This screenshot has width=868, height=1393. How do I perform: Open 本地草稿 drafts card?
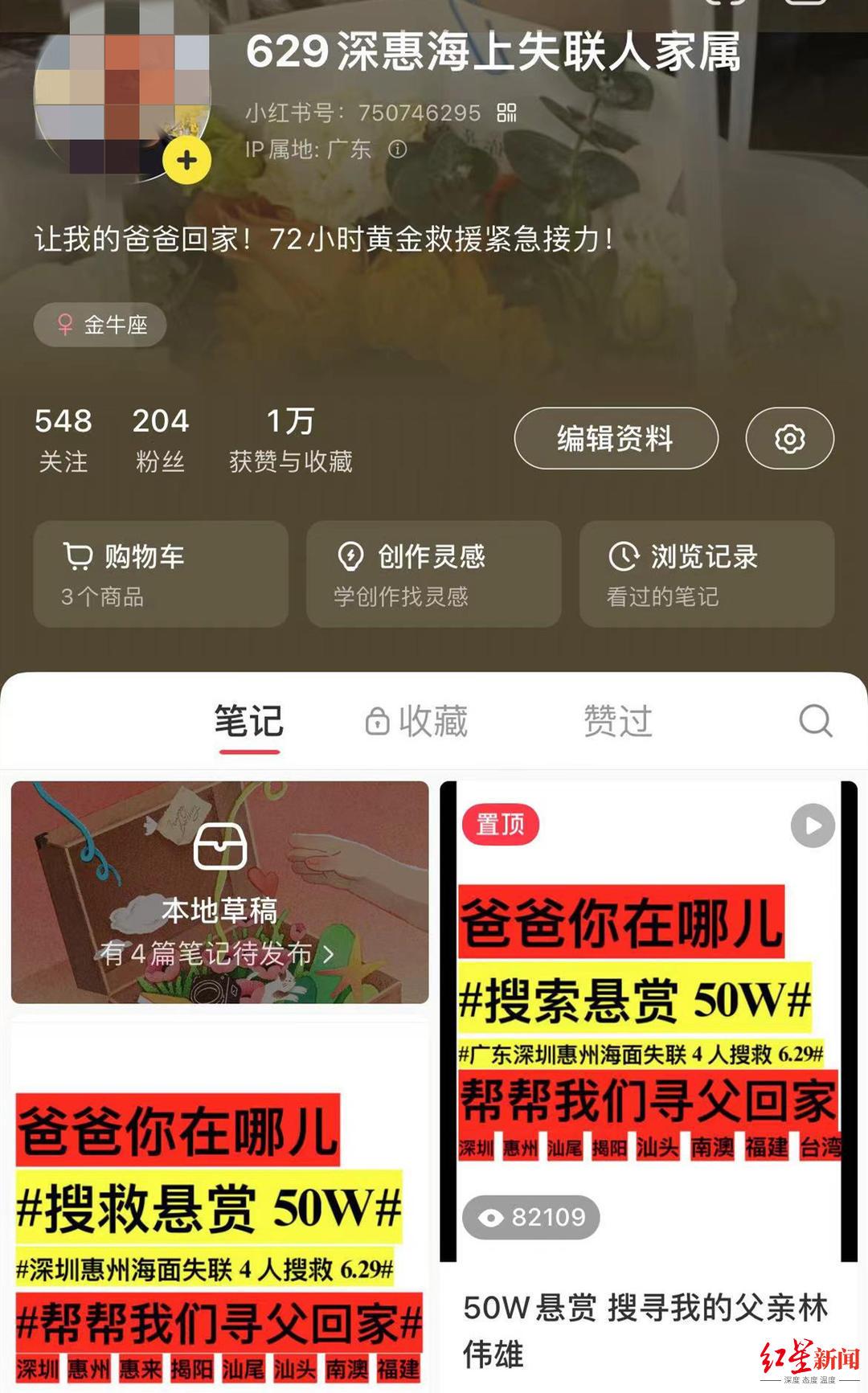point(219,892)
